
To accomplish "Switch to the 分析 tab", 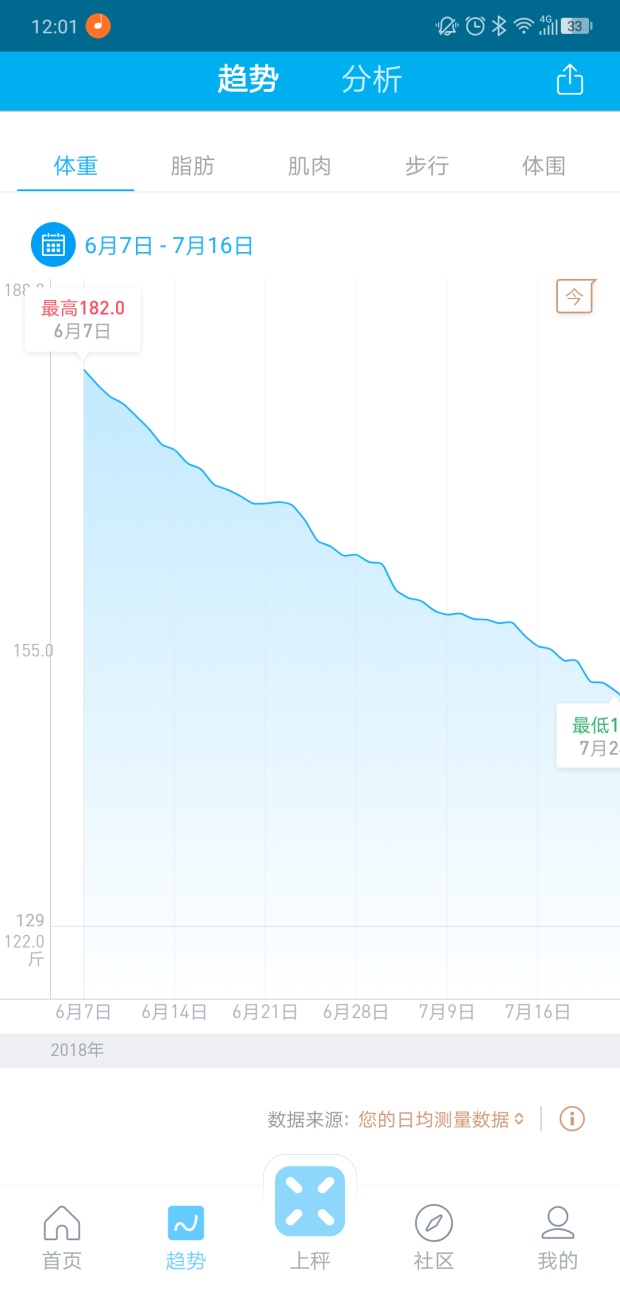I will tap(372, 79).
